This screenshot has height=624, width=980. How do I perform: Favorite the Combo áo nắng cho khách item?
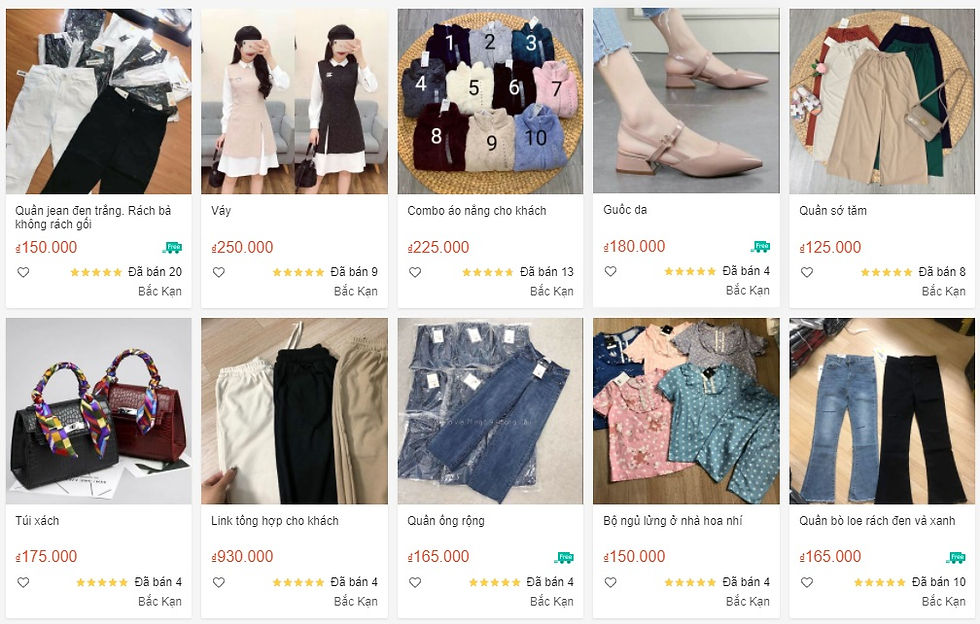415,272
